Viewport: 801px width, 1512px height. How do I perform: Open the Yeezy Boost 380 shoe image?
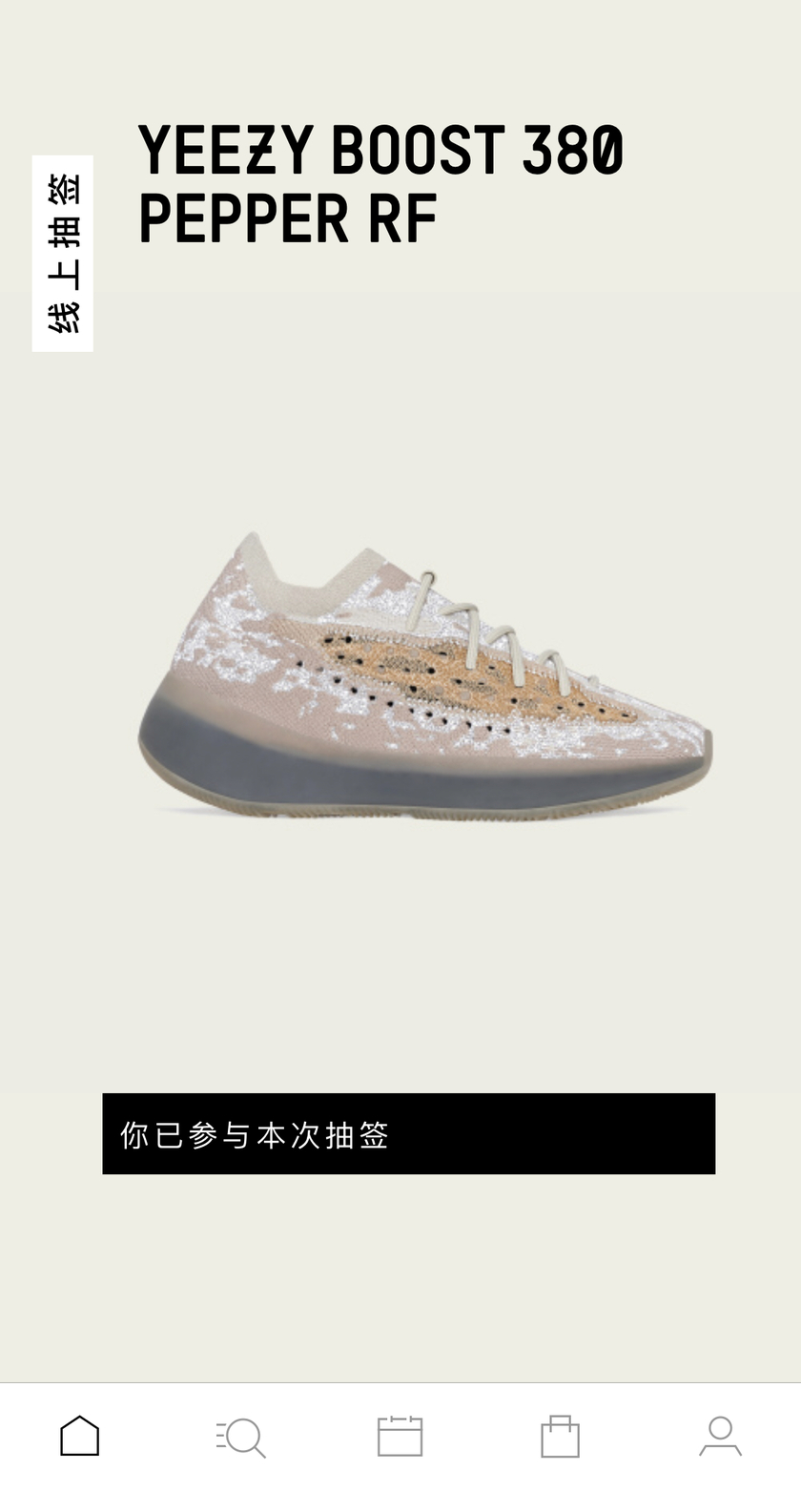[424, 675]
